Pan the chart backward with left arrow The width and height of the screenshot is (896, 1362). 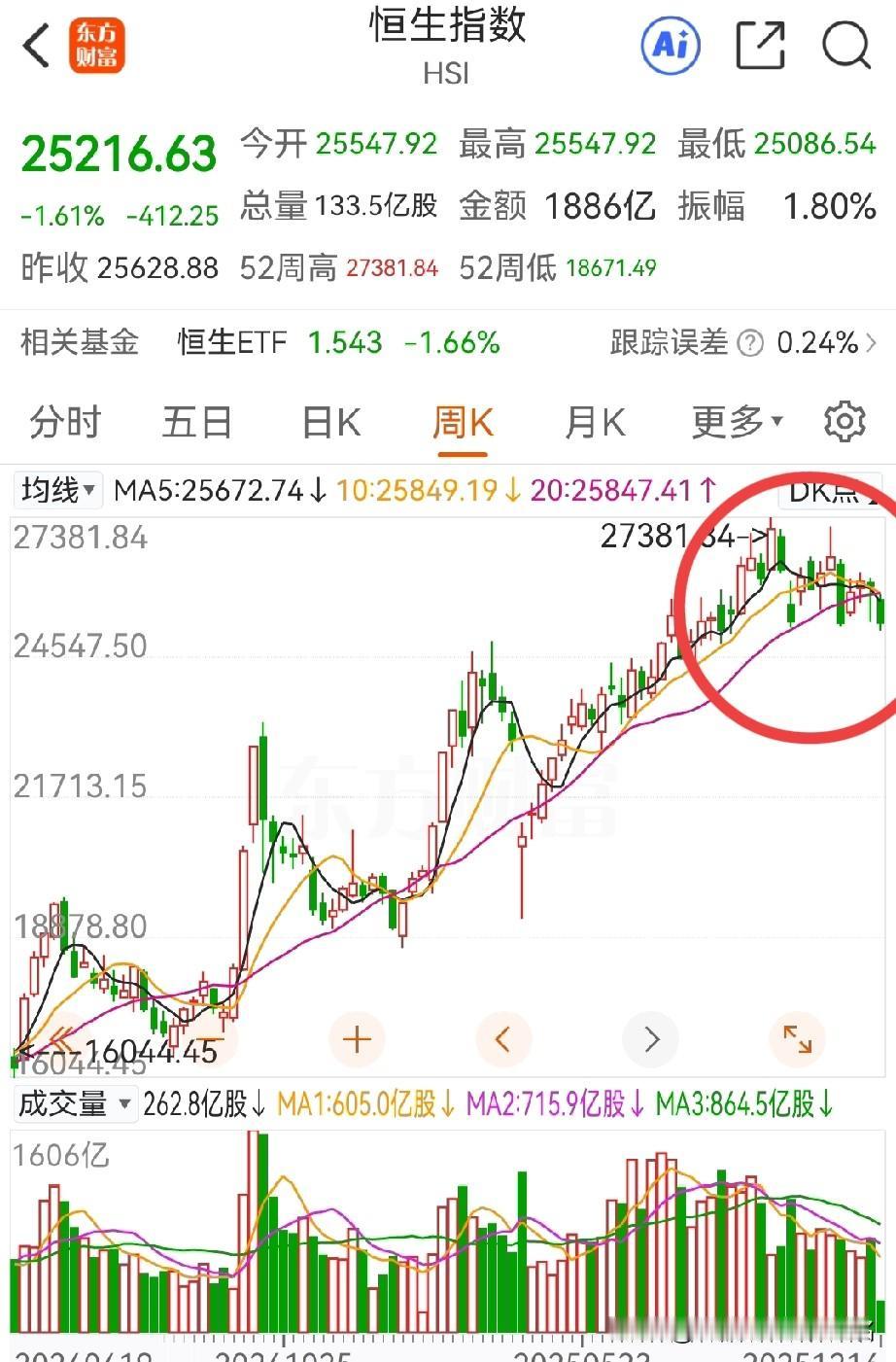tap(503, 1039)
